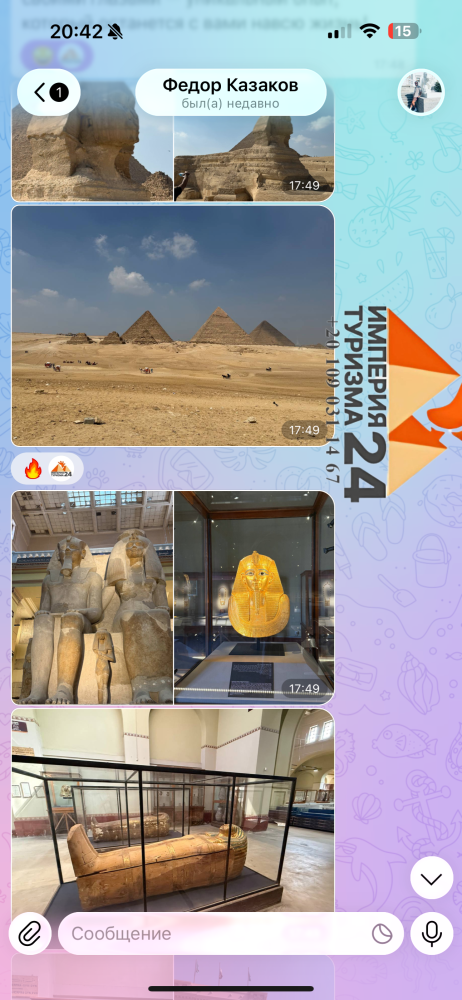Focus the Сообщение message field
Viewport: 462px width, 1000px height.
pyautogui.click(x=217, y=934)
